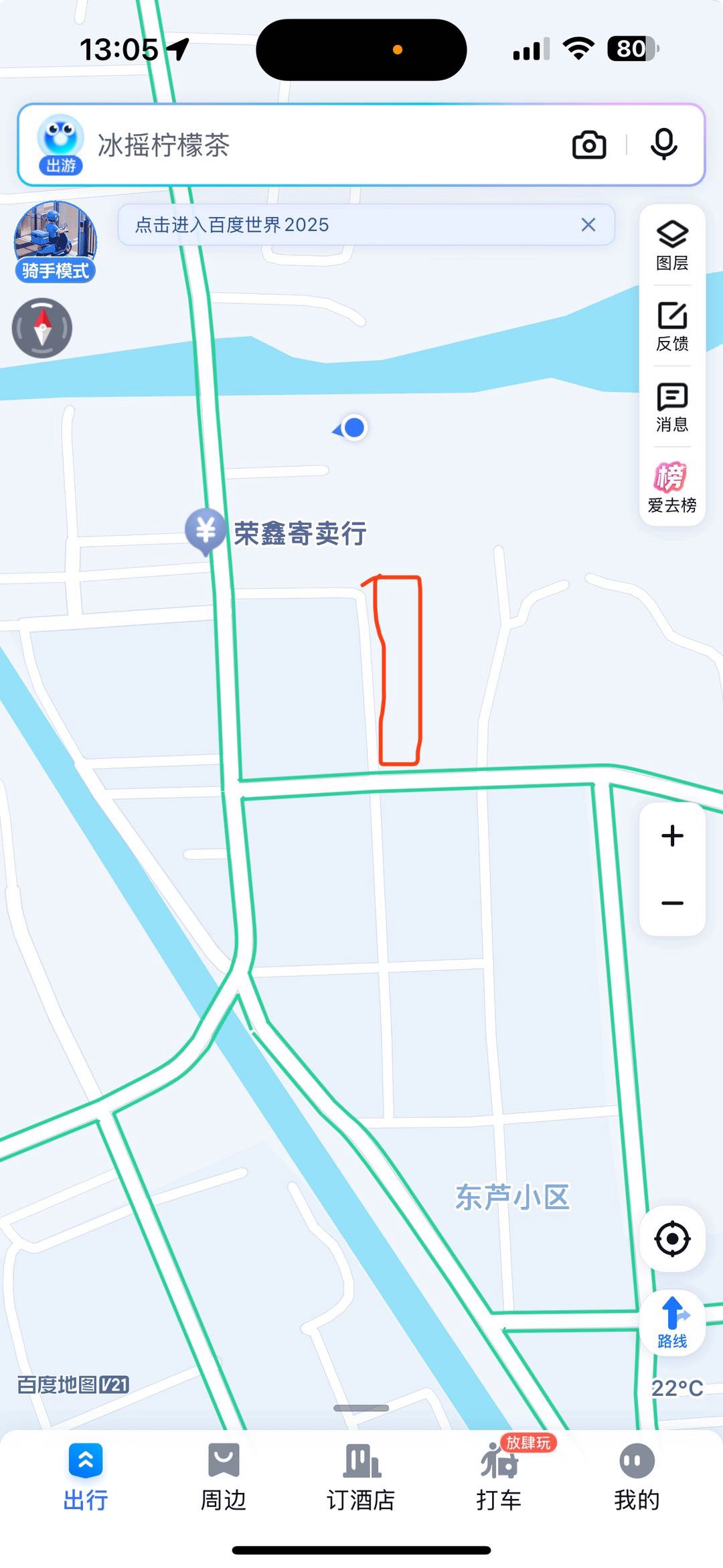Screen dimensions: 723x1568
Task: Dismiss the 百度世界2025 banner
Action: click(588, 225)
